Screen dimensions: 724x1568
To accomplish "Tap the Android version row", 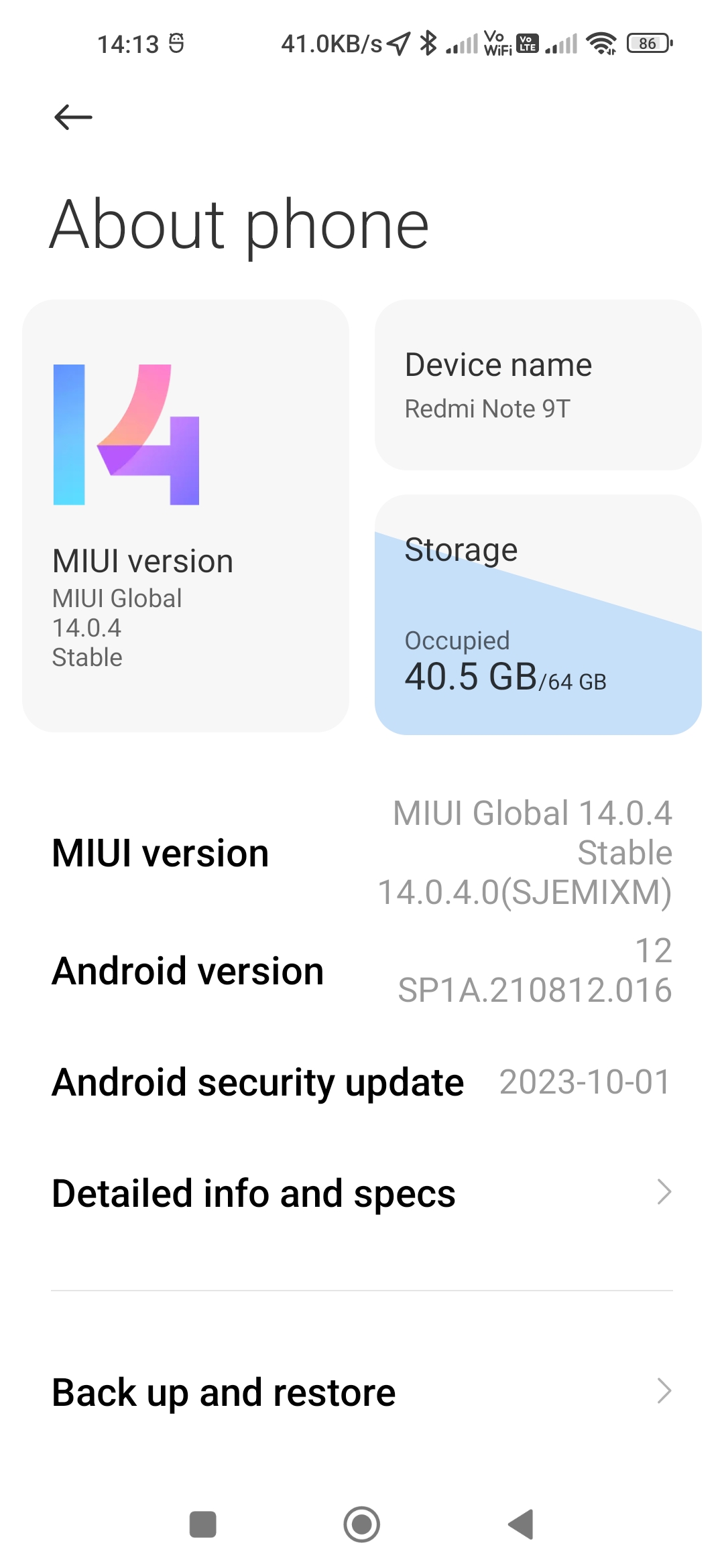I will pyautogui.click(x=362, y=971).
